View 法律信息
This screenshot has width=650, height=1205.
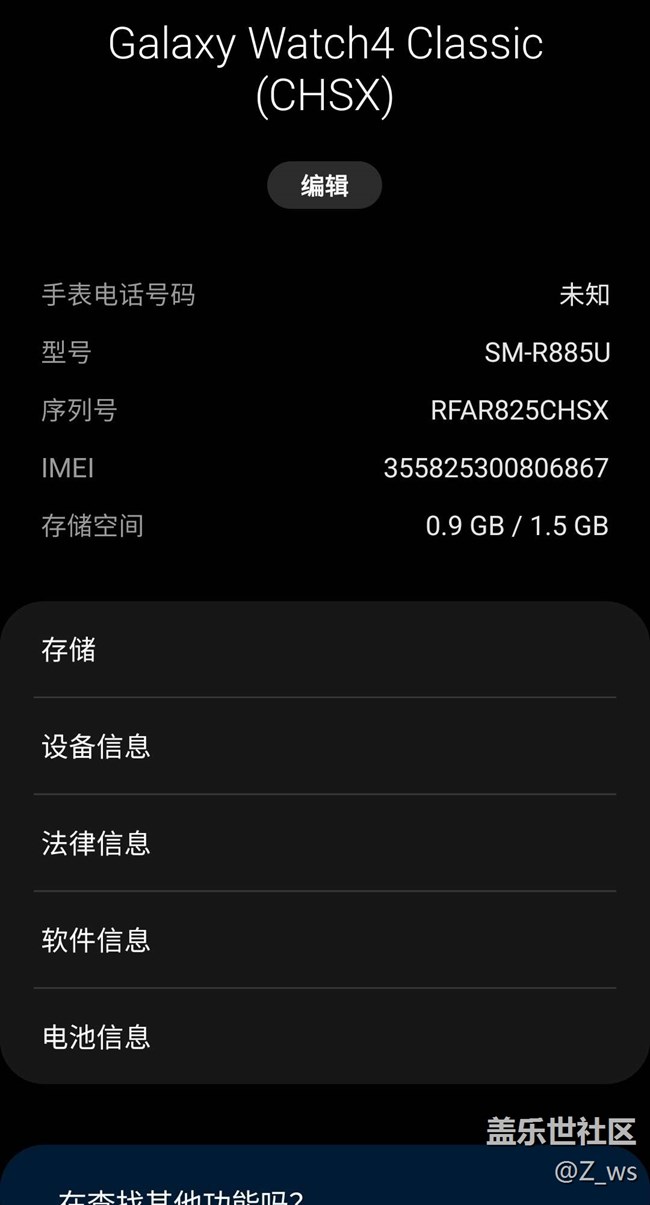coord(324,843)
